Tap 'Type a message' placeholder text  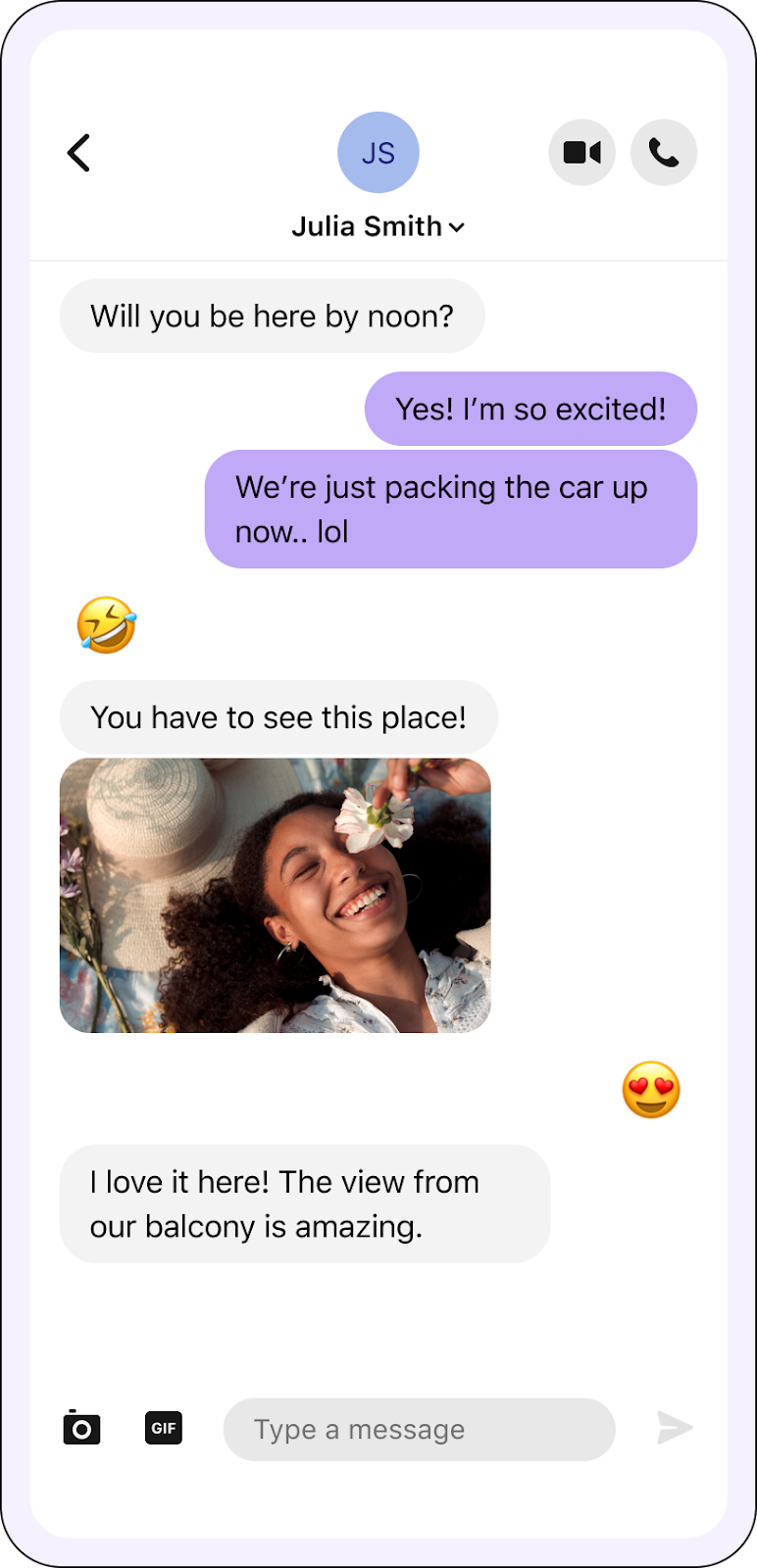[x=359, y=1429]
